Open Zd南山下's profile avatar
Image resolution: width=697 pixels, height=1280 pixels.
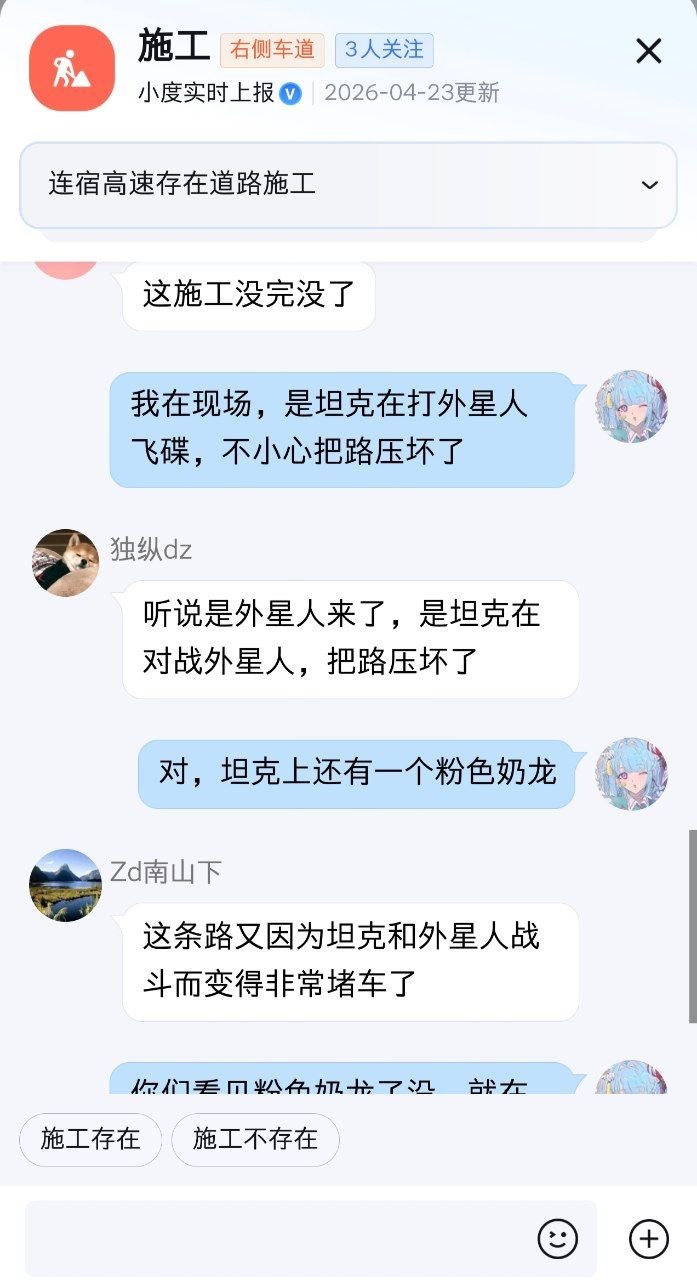(x=66, y=885)
